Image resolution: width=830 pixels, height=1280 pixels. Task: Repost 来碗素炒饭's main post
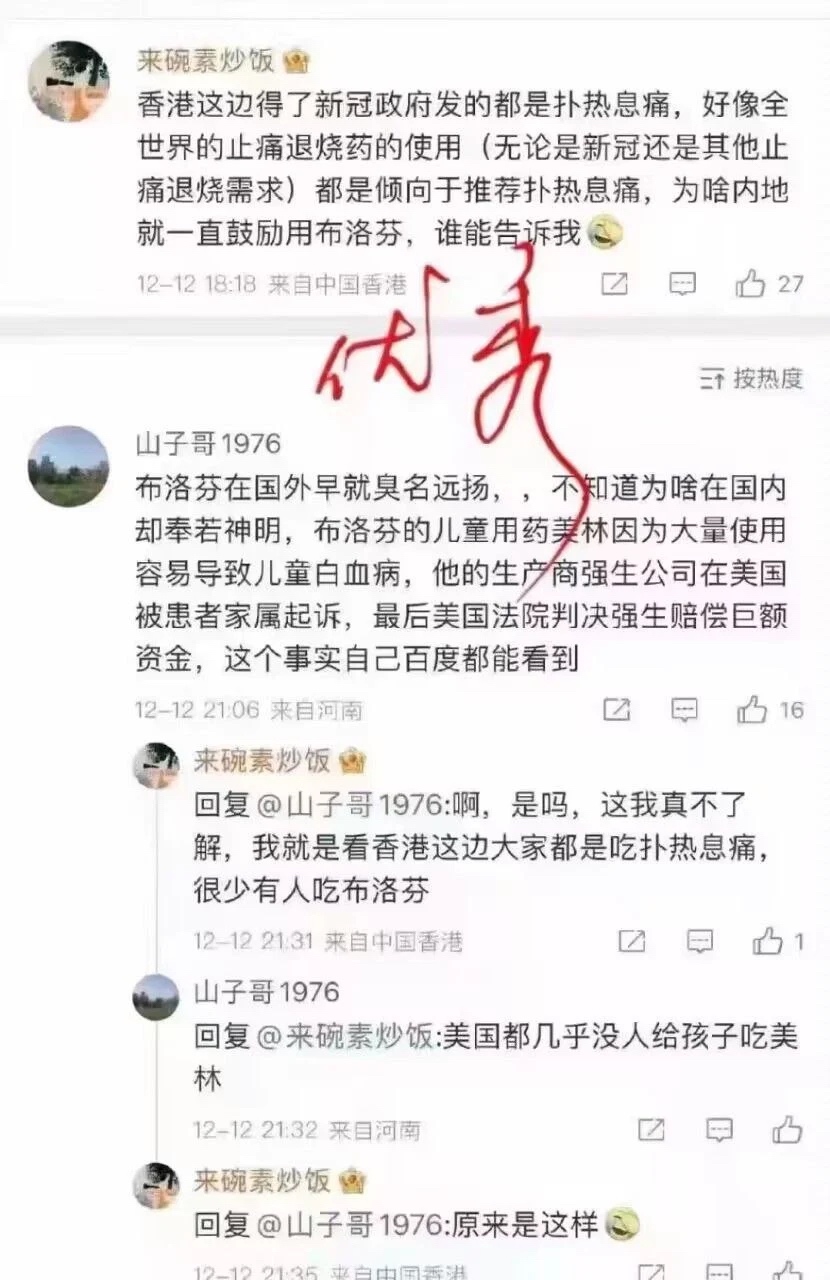coord(614,284)
